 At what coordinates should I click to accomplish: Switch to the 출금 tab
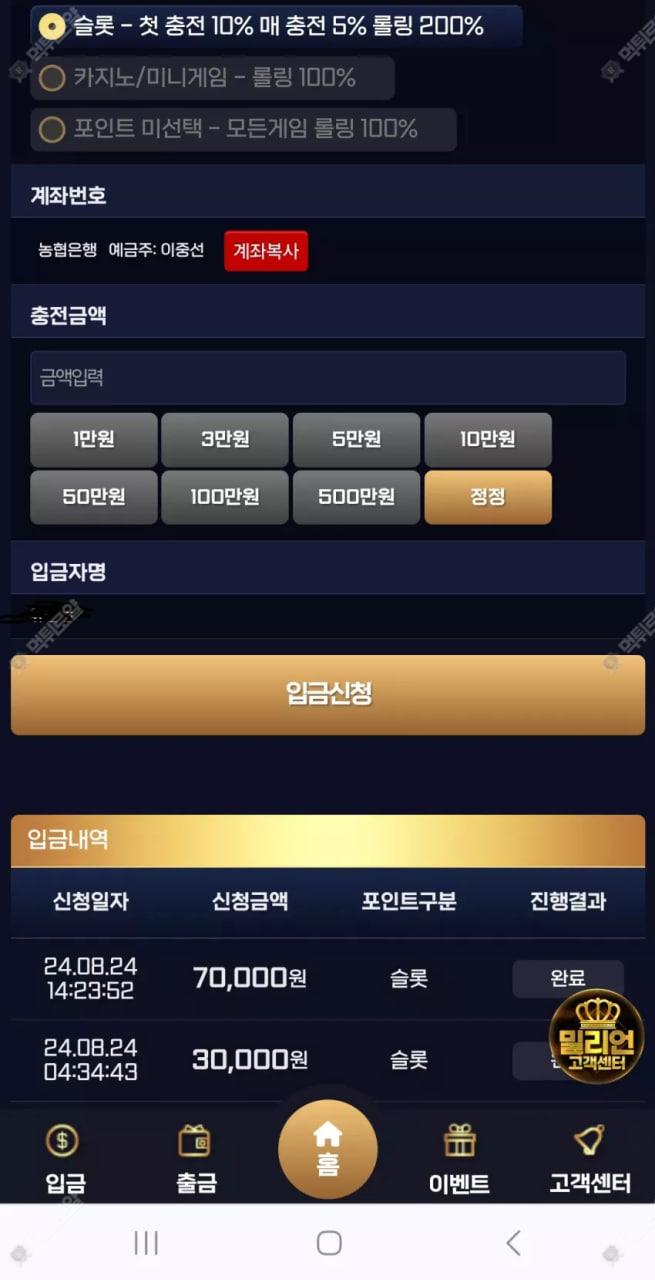(x=196, y=1158)
